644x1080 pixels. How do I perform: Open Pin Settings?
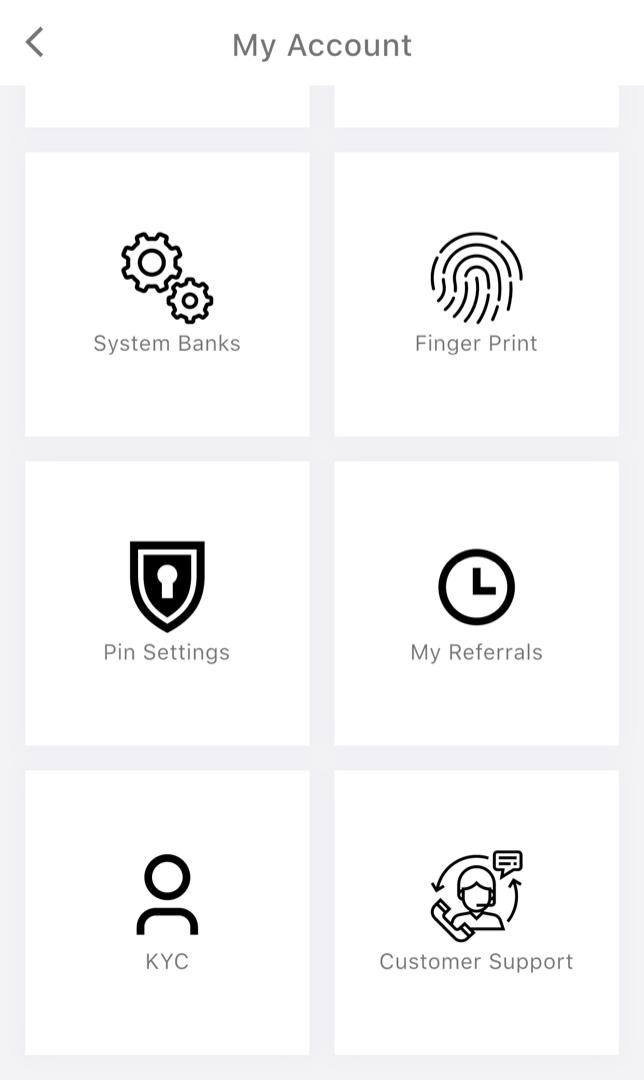(x=167, y=603)
